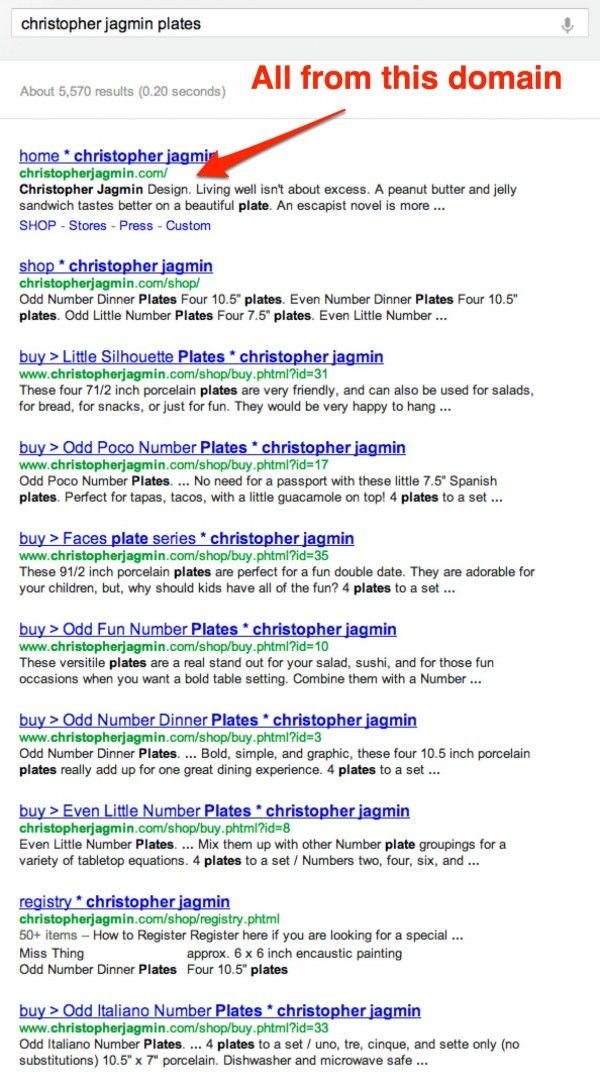Open the Stores sitelink
The width and height of the screenshot is (600, 1090).
coord(88,225)
